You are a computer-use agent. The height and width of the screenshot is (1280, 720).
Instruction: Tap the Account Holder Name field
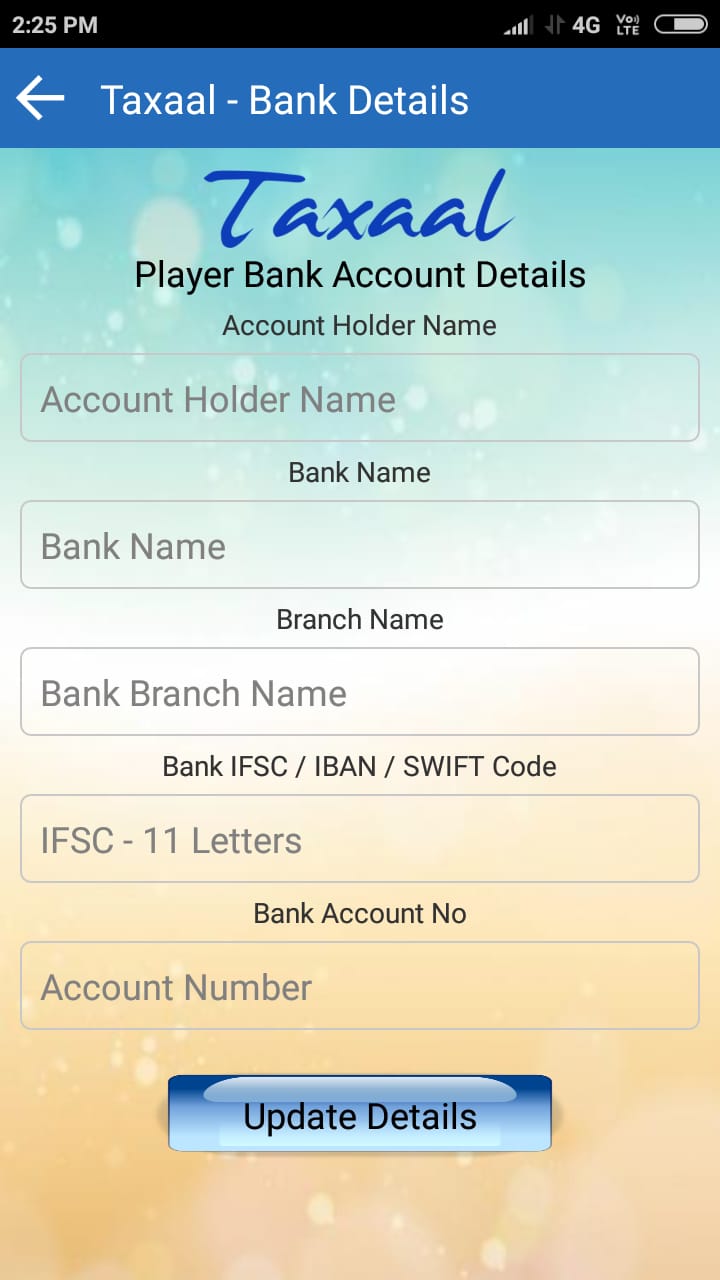click(x=360, y=398)
